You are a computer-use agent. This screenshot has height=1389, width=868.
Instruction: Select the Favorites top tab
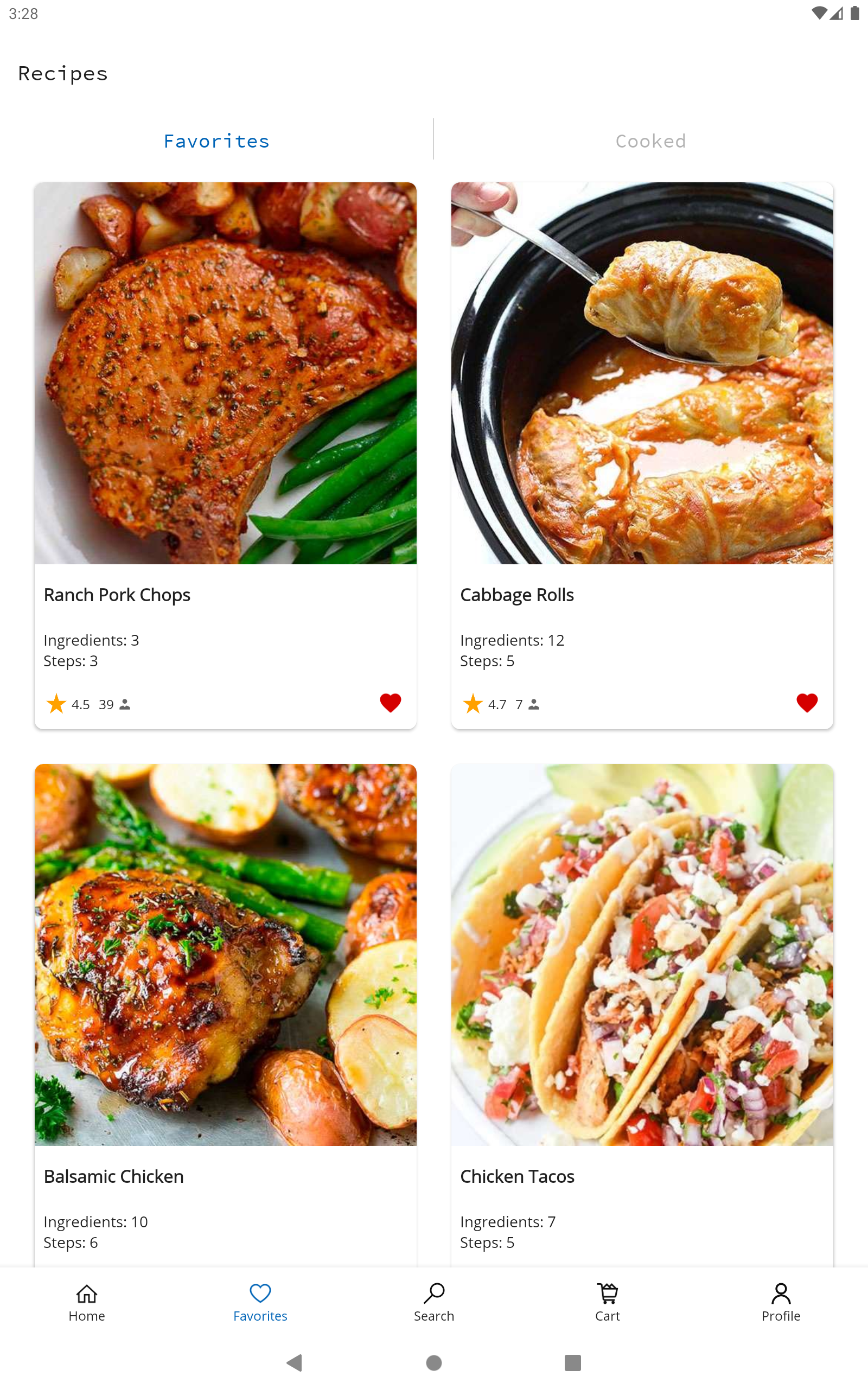(216, 141)
